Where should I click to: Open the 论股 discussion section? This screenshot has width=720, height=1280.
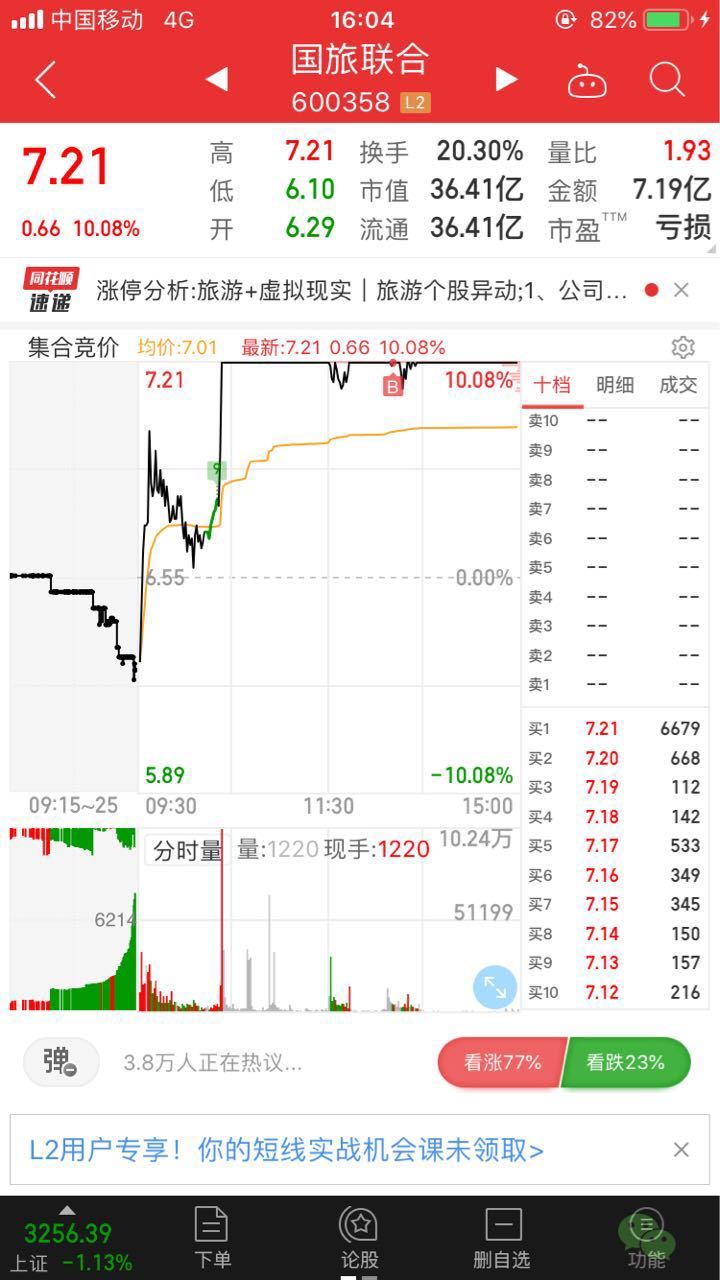tap(359, 1238)
